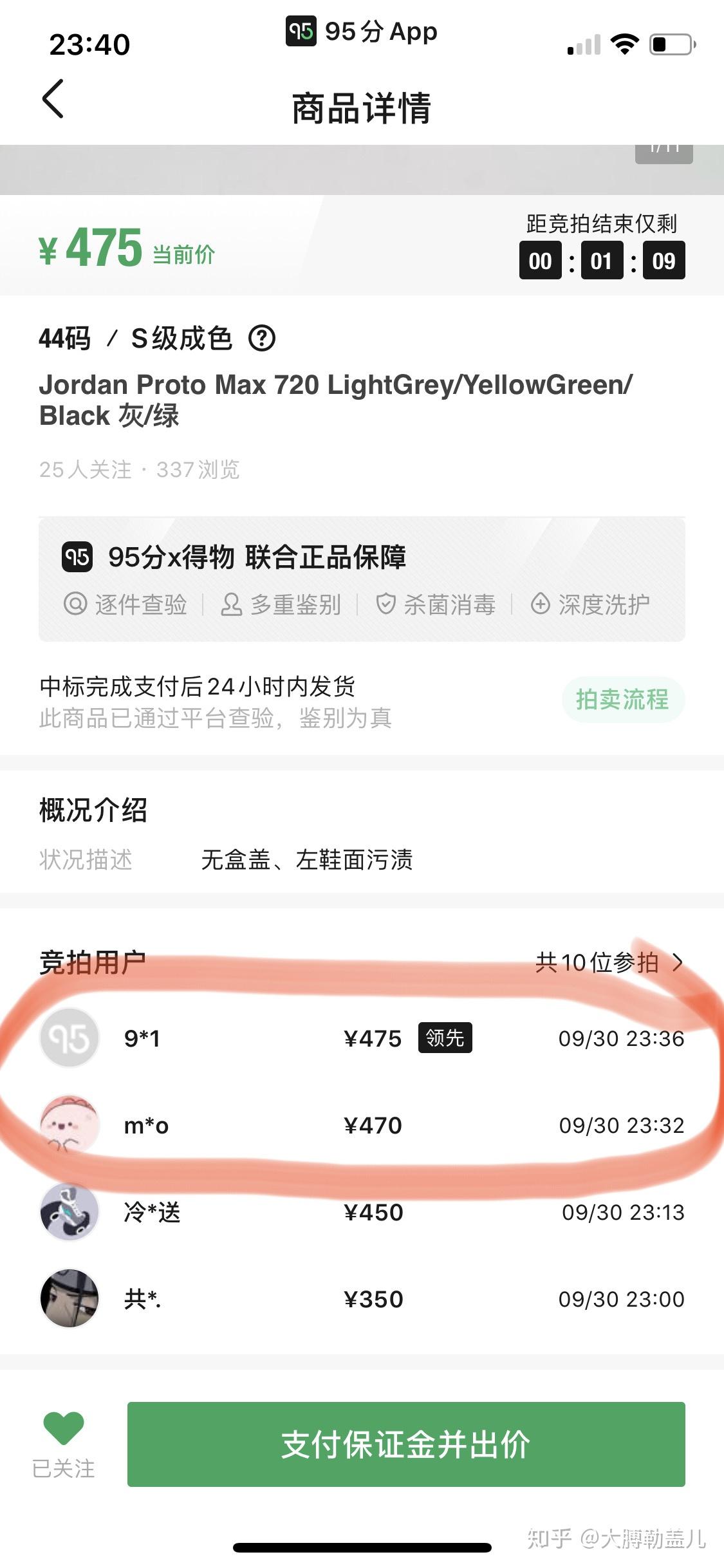Go back from product details
The height and width of the screenshot is (1568, 724).
pos(53,99)
